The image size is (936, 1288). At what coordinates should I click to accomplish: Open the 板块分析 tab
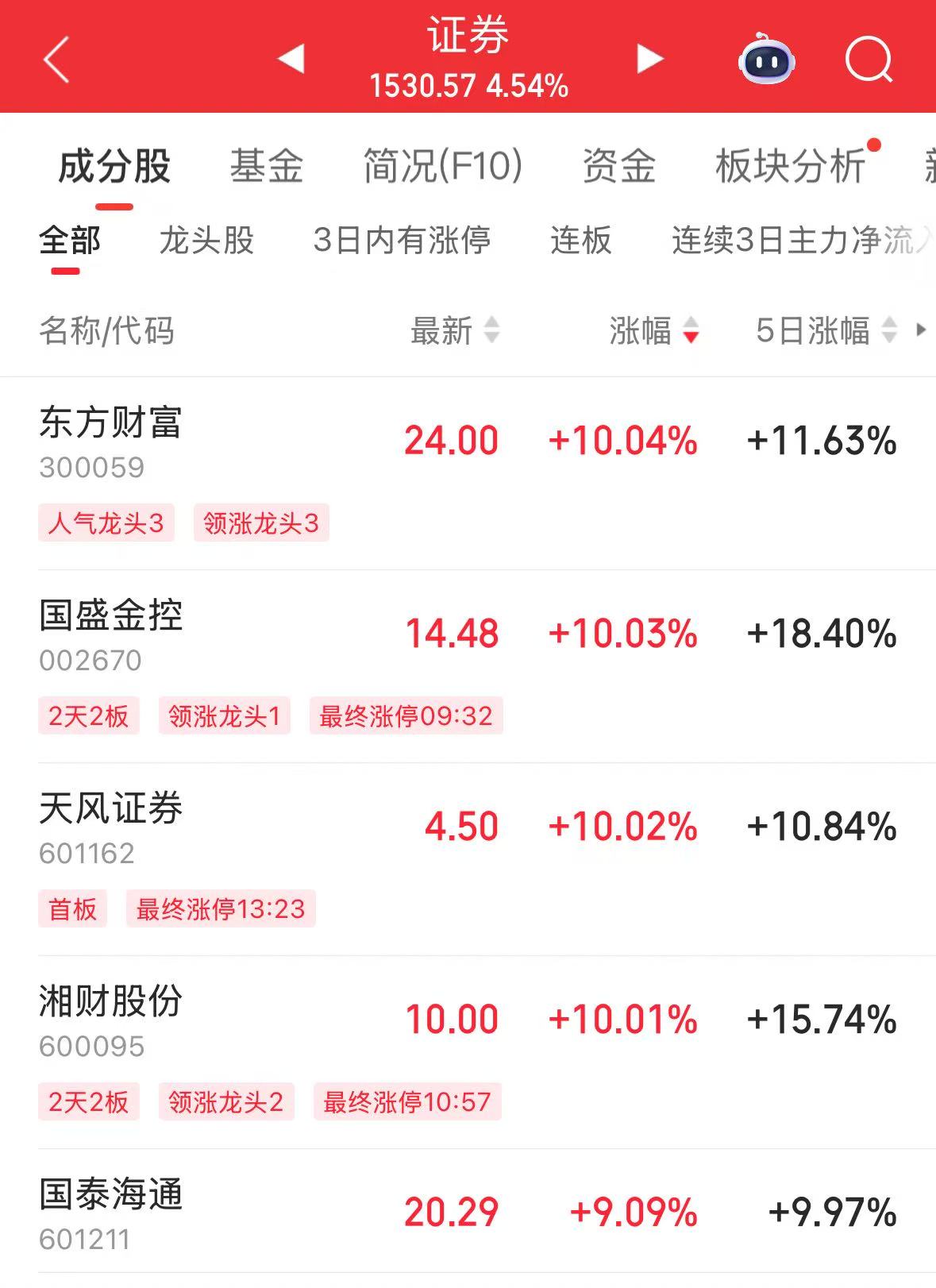[790, 167]
